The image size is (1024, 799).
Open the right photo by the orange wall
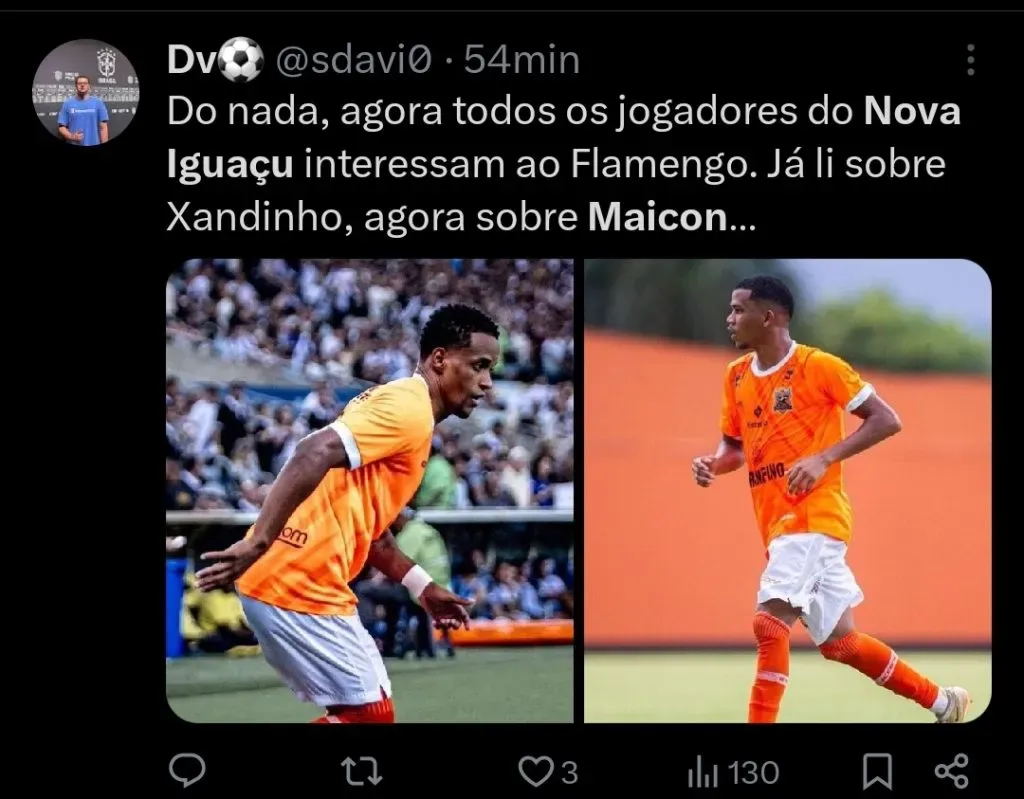787,490
